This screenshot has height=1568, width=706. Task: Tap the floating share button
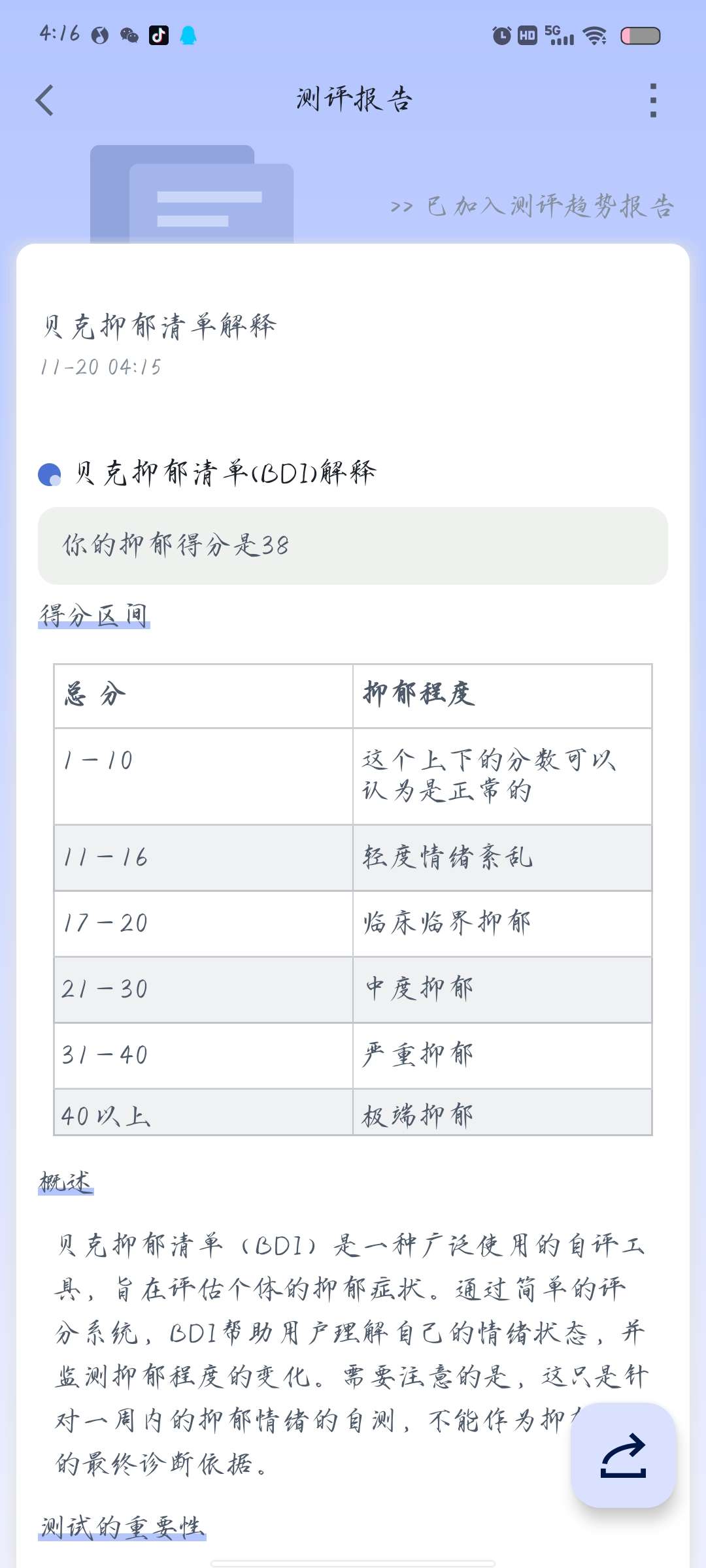tap(623, 1456)
